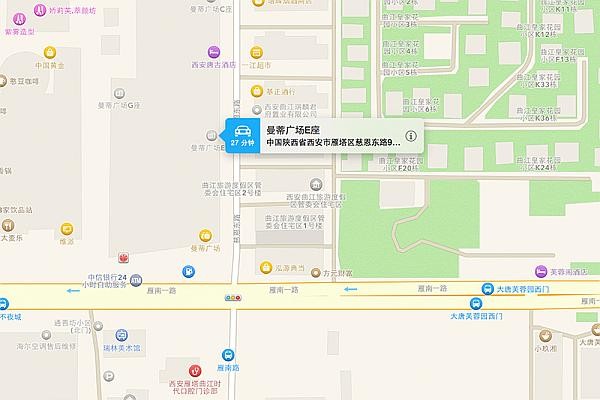Select the 西安腾古酒店 hotel marker
Viewport: 600px width, 400px height.
(213, 51)
